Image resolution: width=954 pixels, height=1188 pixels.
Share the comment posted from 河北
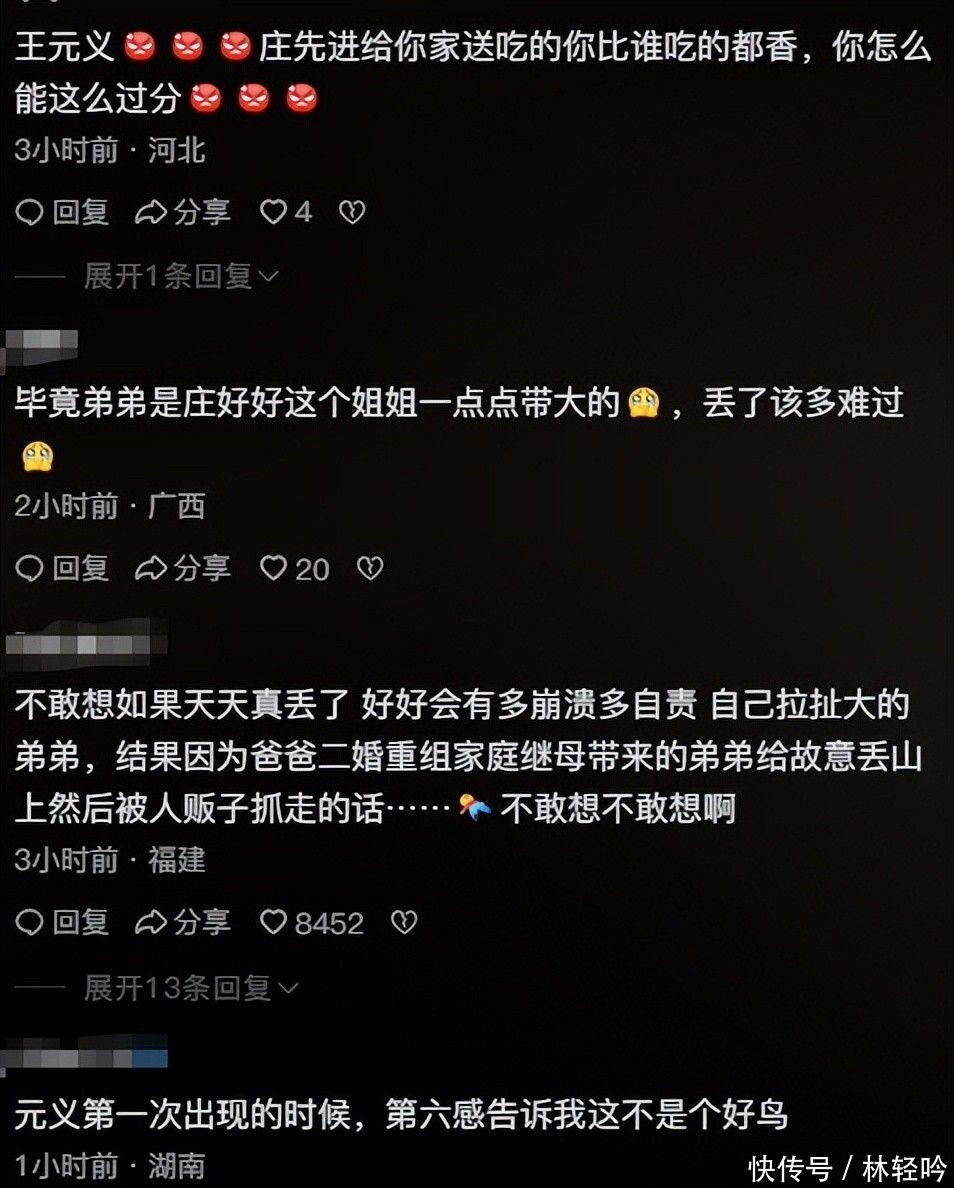183,212
